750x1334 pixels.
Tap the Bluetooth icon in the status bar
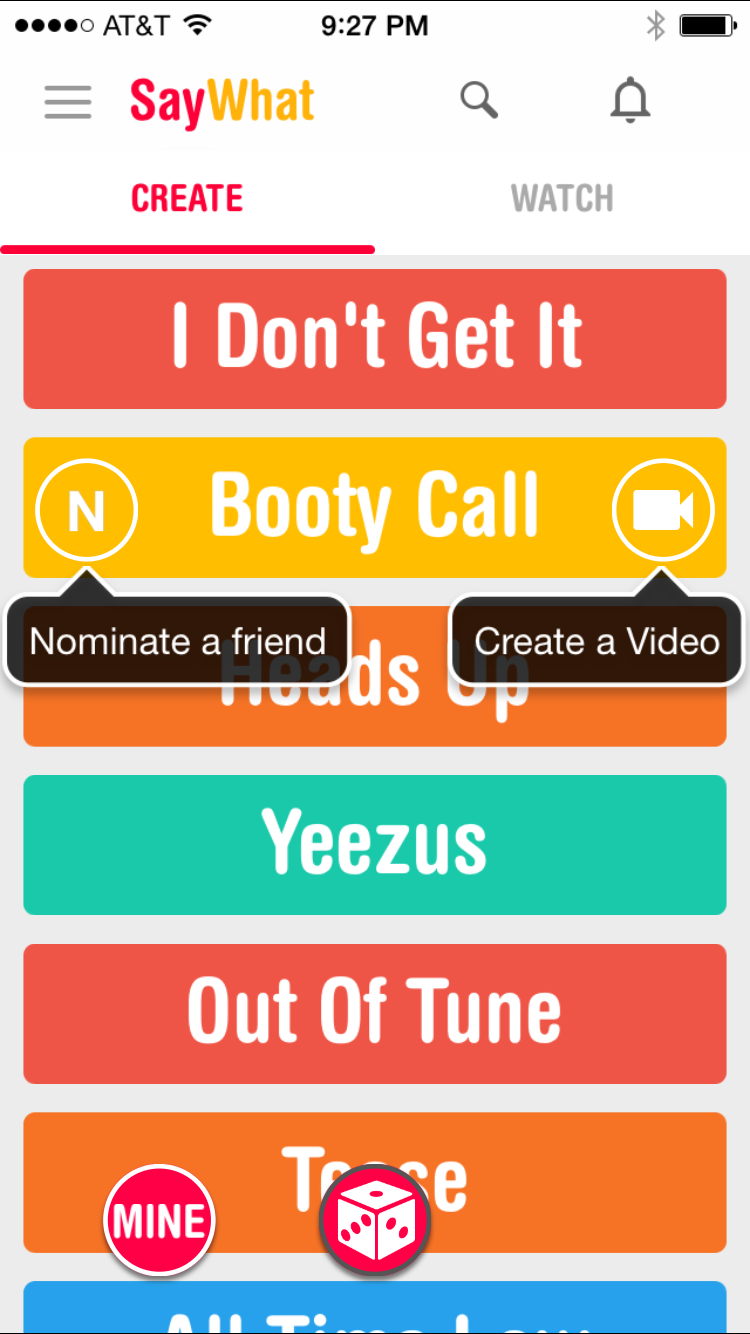pyautogui.click(x=655, y=24)
